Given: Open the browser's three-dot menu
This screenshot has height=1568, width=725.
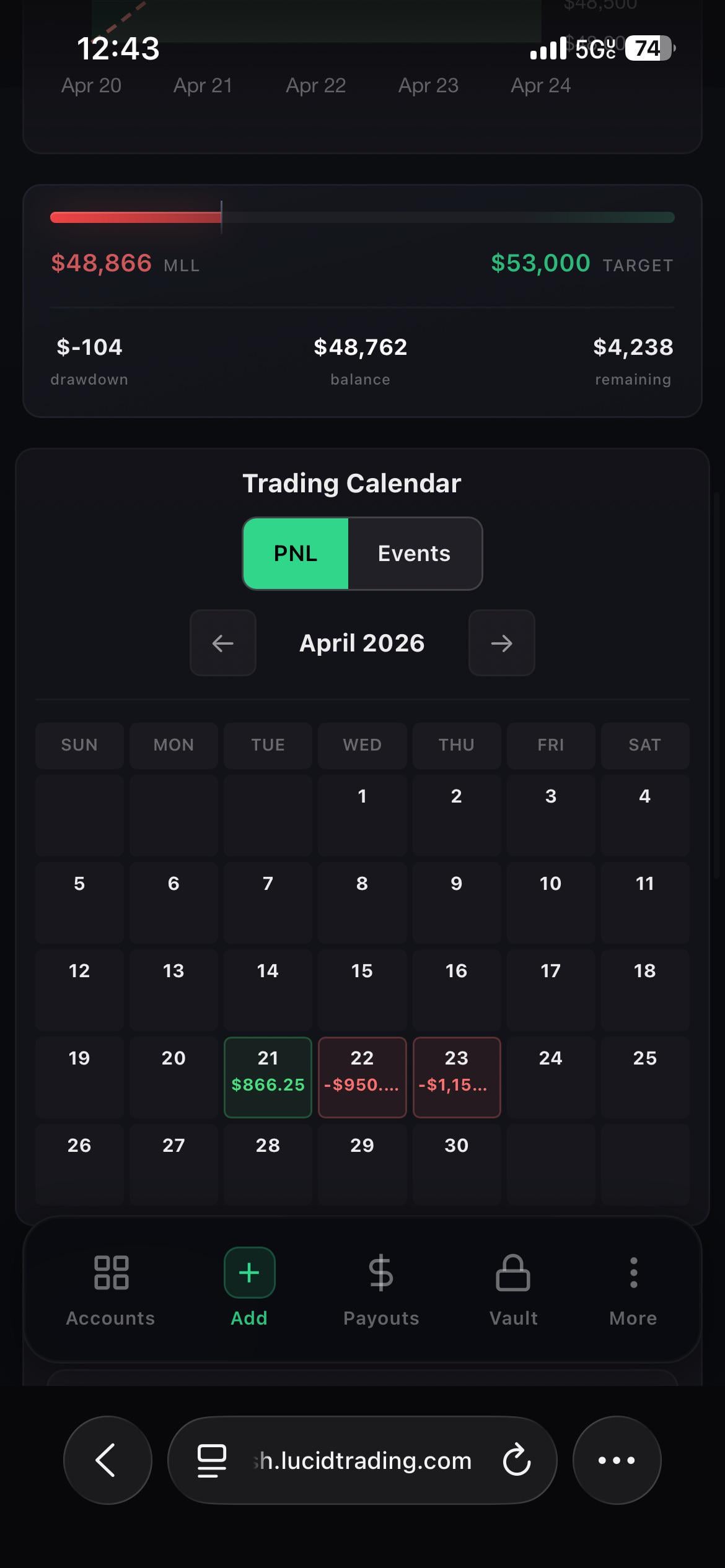Looking at the screenshot, I should click(x=617, y=1460).
